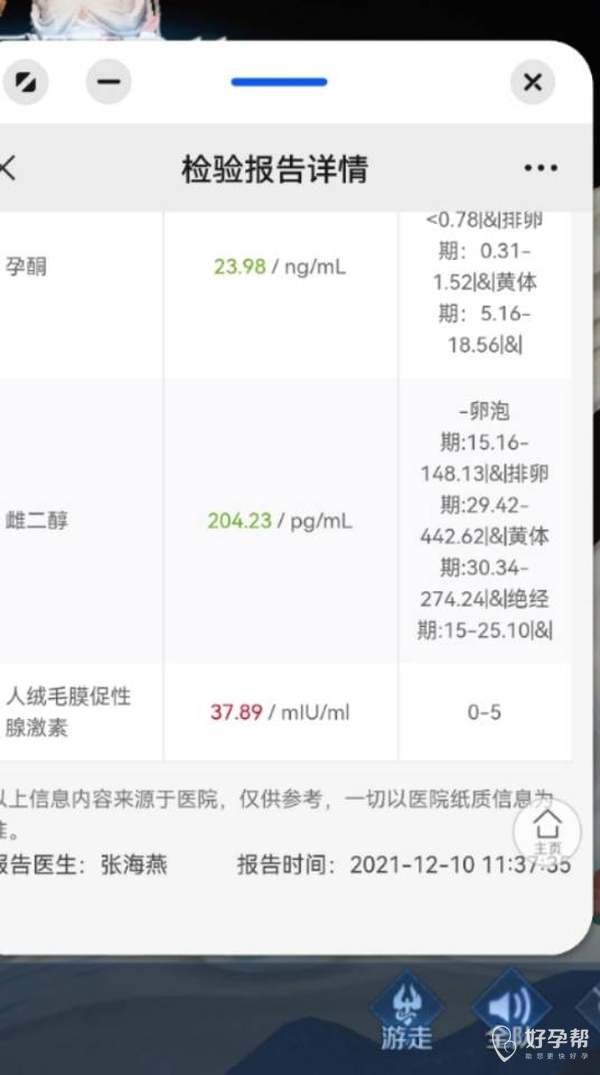The width and height of the screenshot is (600, 1075).
Task: Close the report details page
Action: pyautogui.click(x=7, y=167)
